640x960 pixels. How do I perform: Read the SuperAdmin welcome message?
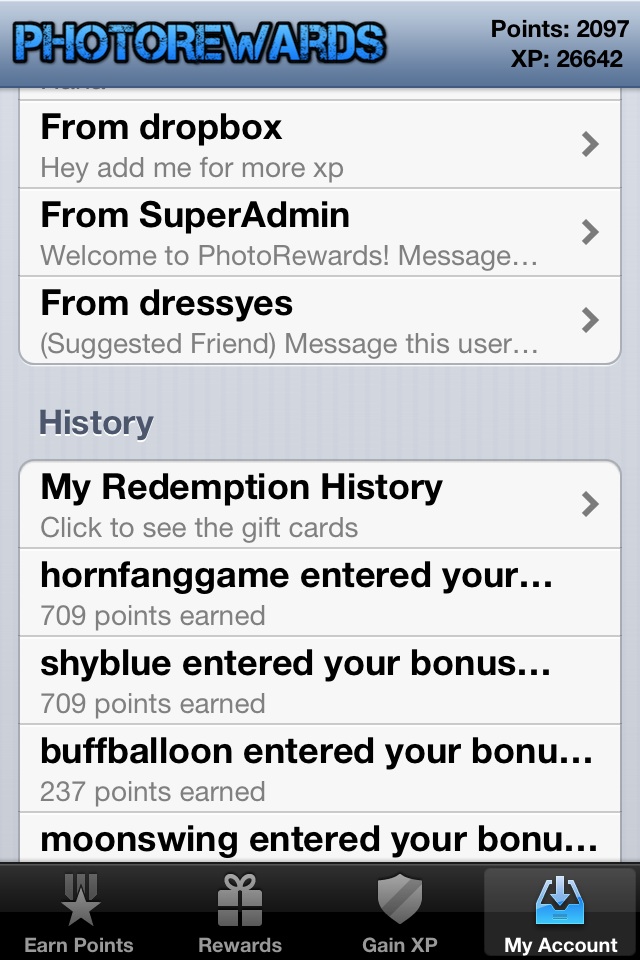pos(320,233)
